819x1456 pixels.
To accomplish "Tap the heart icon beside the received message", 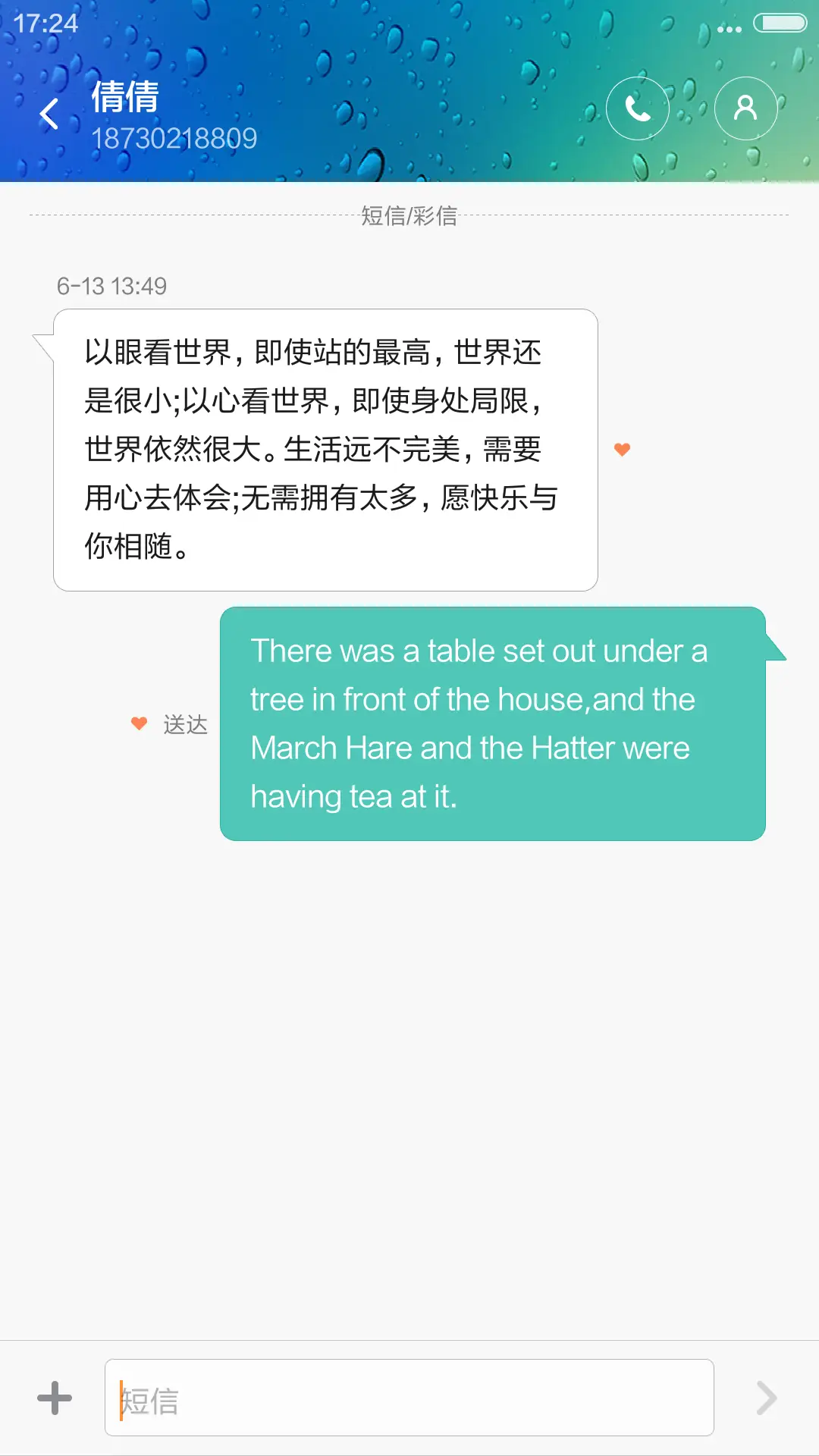I will [x=622, y=449].
